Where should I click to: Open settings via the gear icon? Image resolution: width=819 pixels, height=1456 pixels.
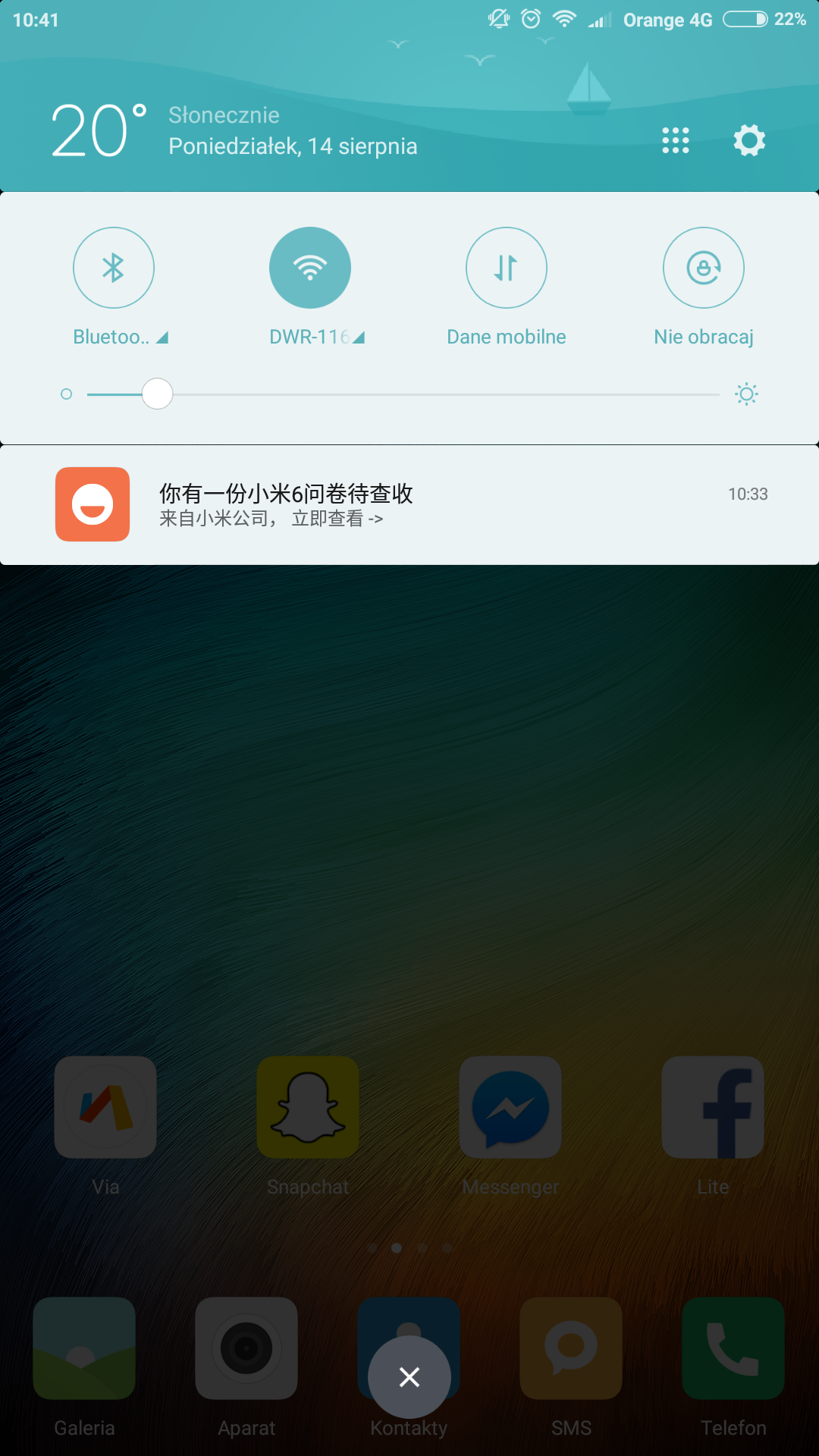click(749, 141)
